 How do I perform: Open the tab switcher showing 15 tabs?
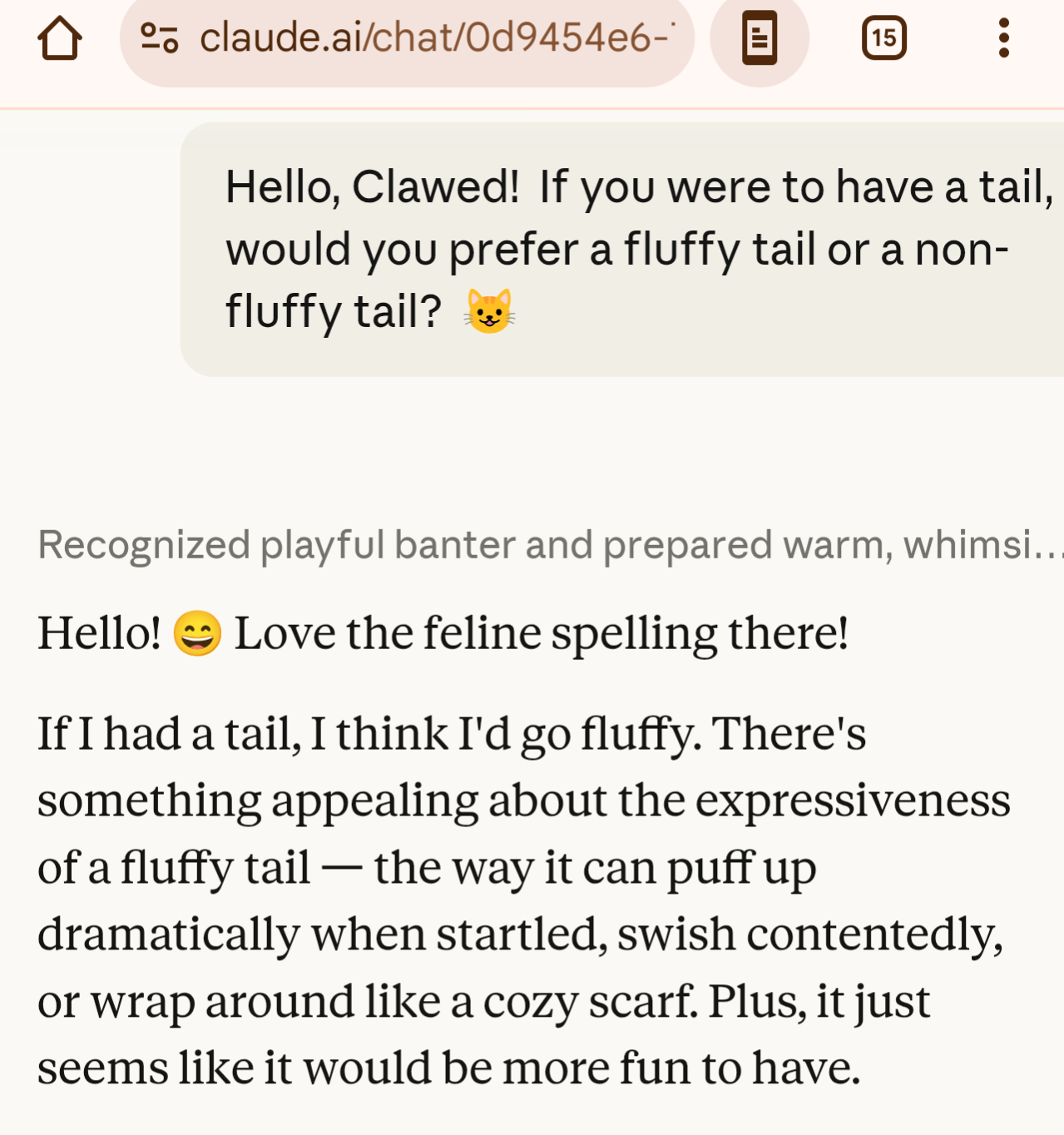click(883, 38)
